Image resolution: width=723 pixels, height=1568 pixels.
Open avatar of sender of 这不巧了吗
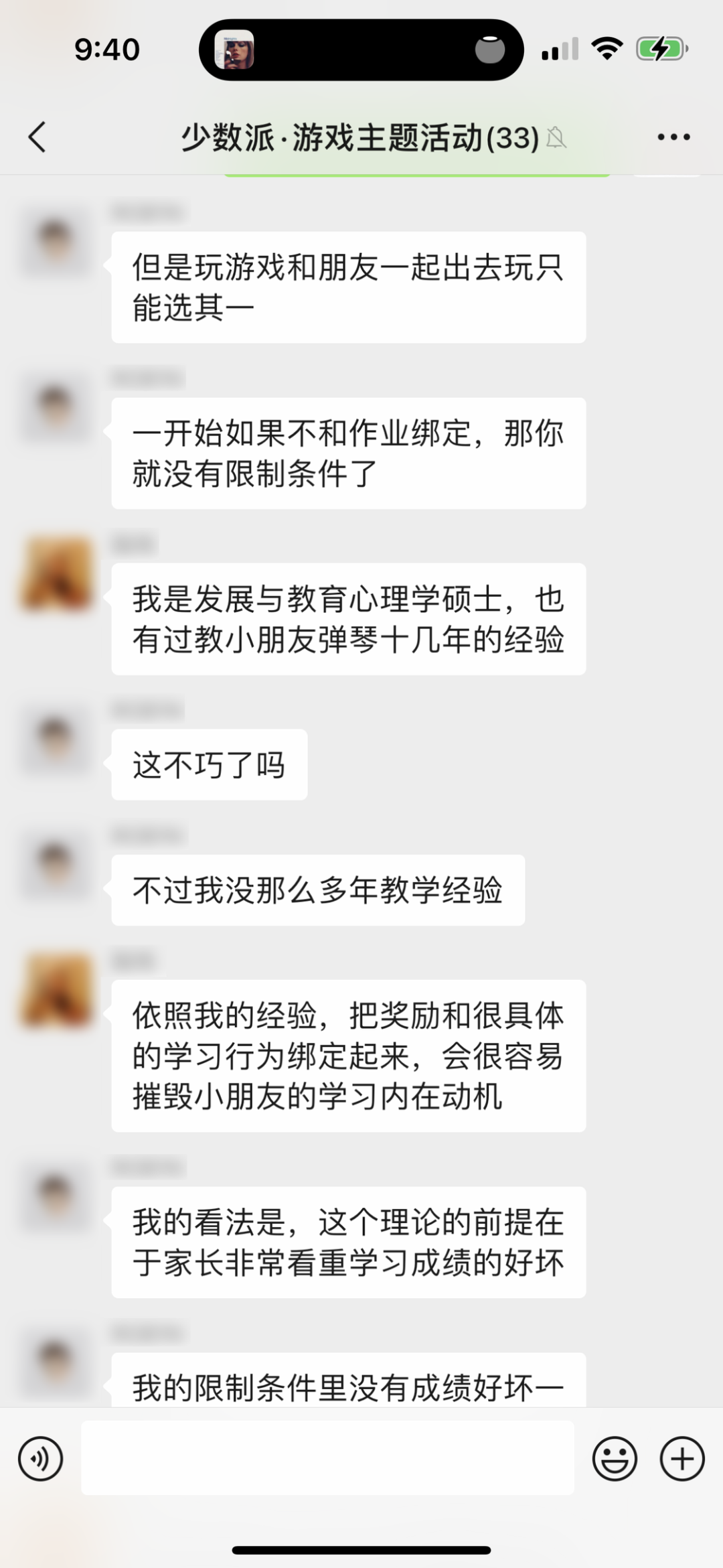[56, 739]
